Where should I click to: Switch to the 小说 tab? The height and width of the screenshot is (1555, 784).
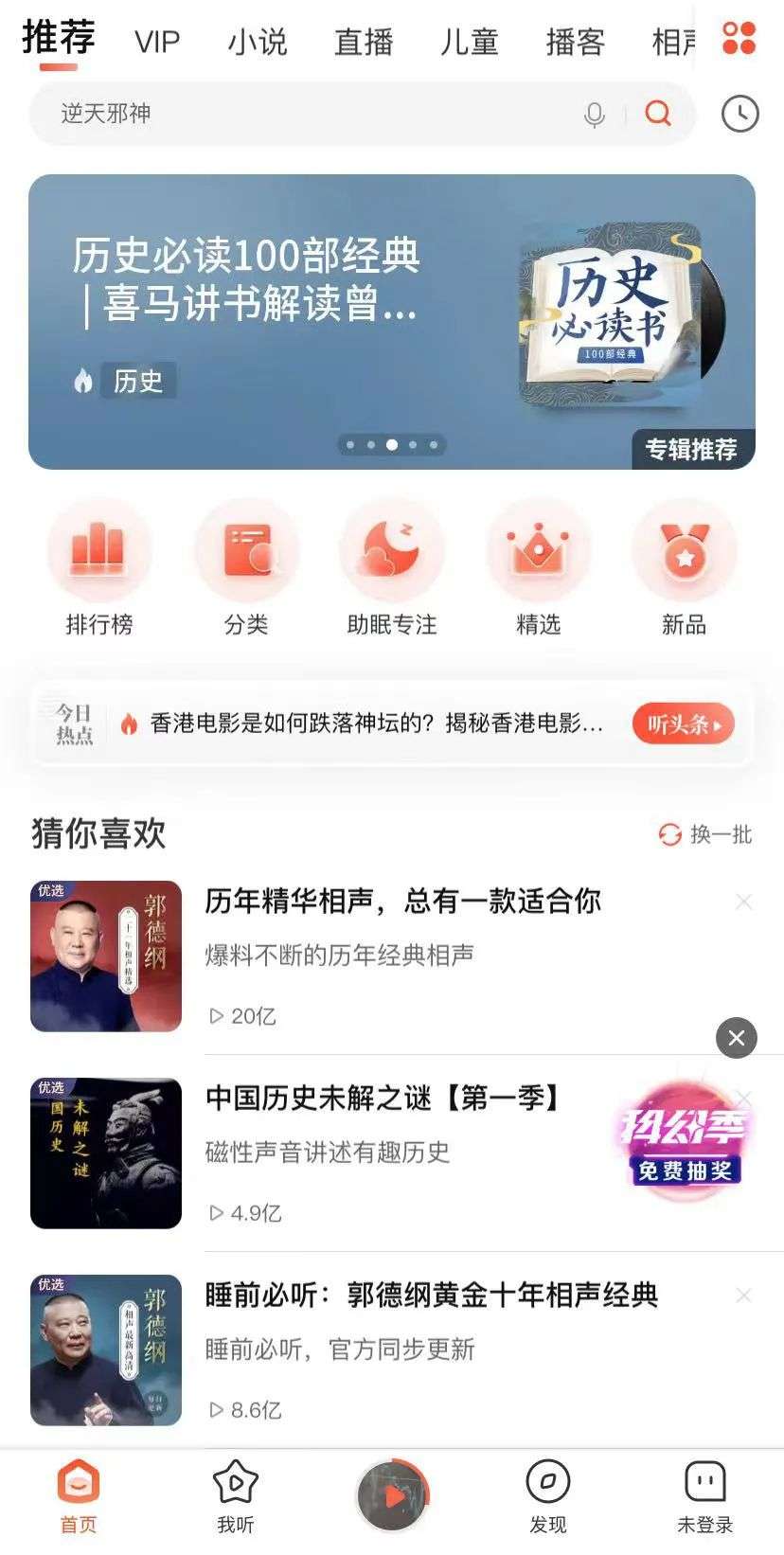tap(257, 42)
